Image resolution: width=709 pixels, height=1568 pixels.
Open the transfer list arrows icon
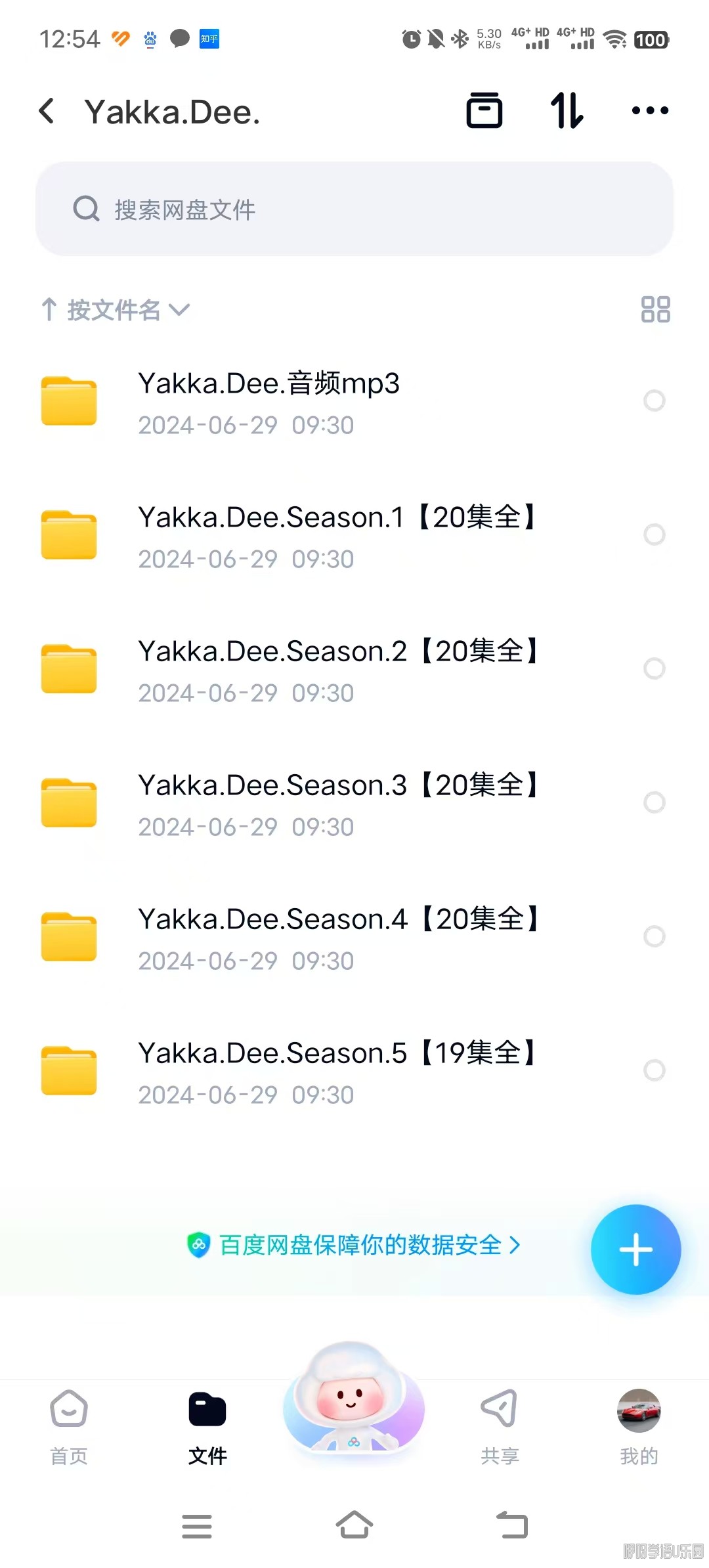(567, 110)
